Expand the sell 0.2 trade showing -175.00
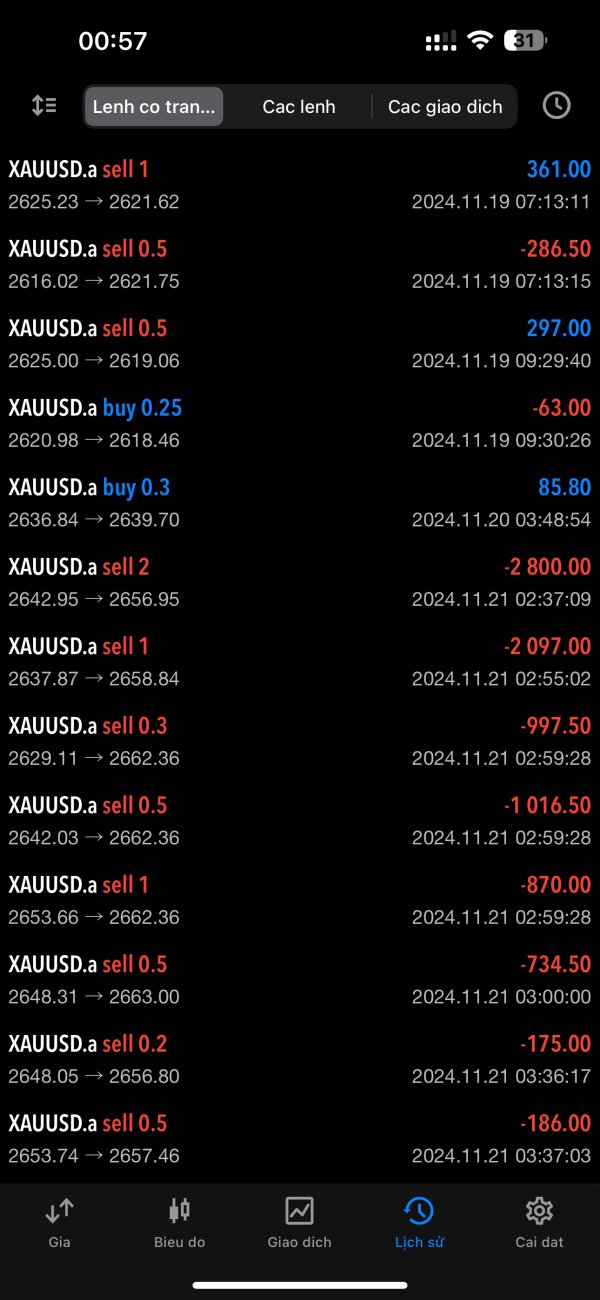This screenshot has height=1300, width=600. pyautogui.click(x=300, y=1060)
